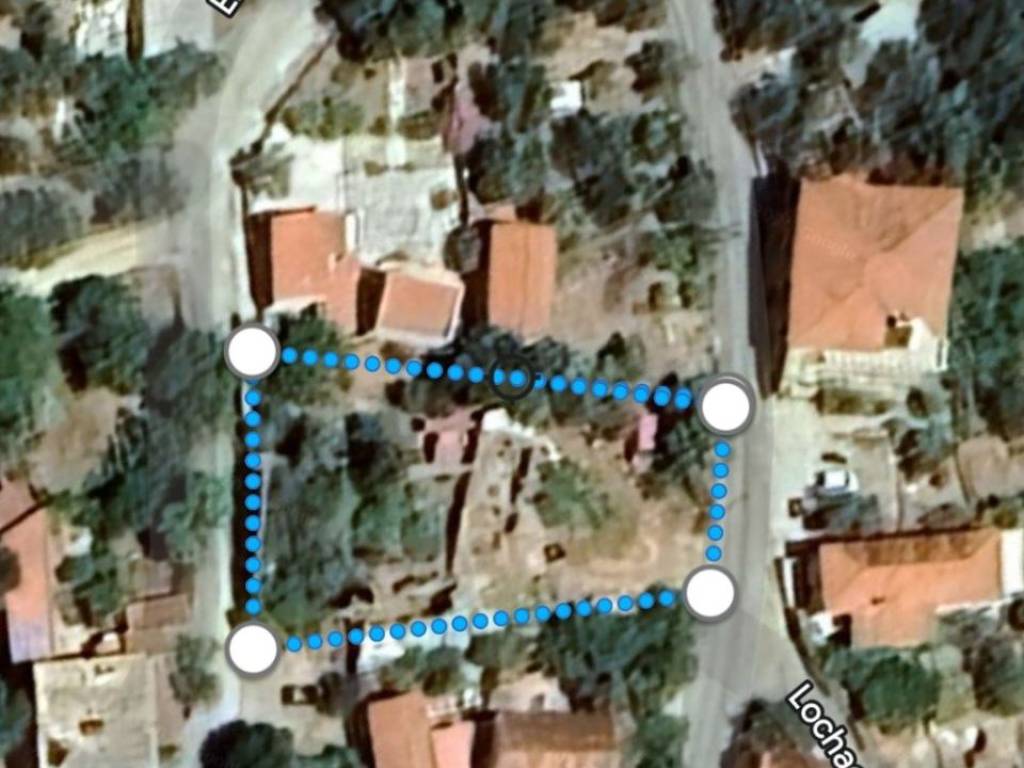Image resolution: width=1024 pixels, height=768 pixels.
Task: Select the polygon's northwest corner handle
Action: (x=252, y=352)
